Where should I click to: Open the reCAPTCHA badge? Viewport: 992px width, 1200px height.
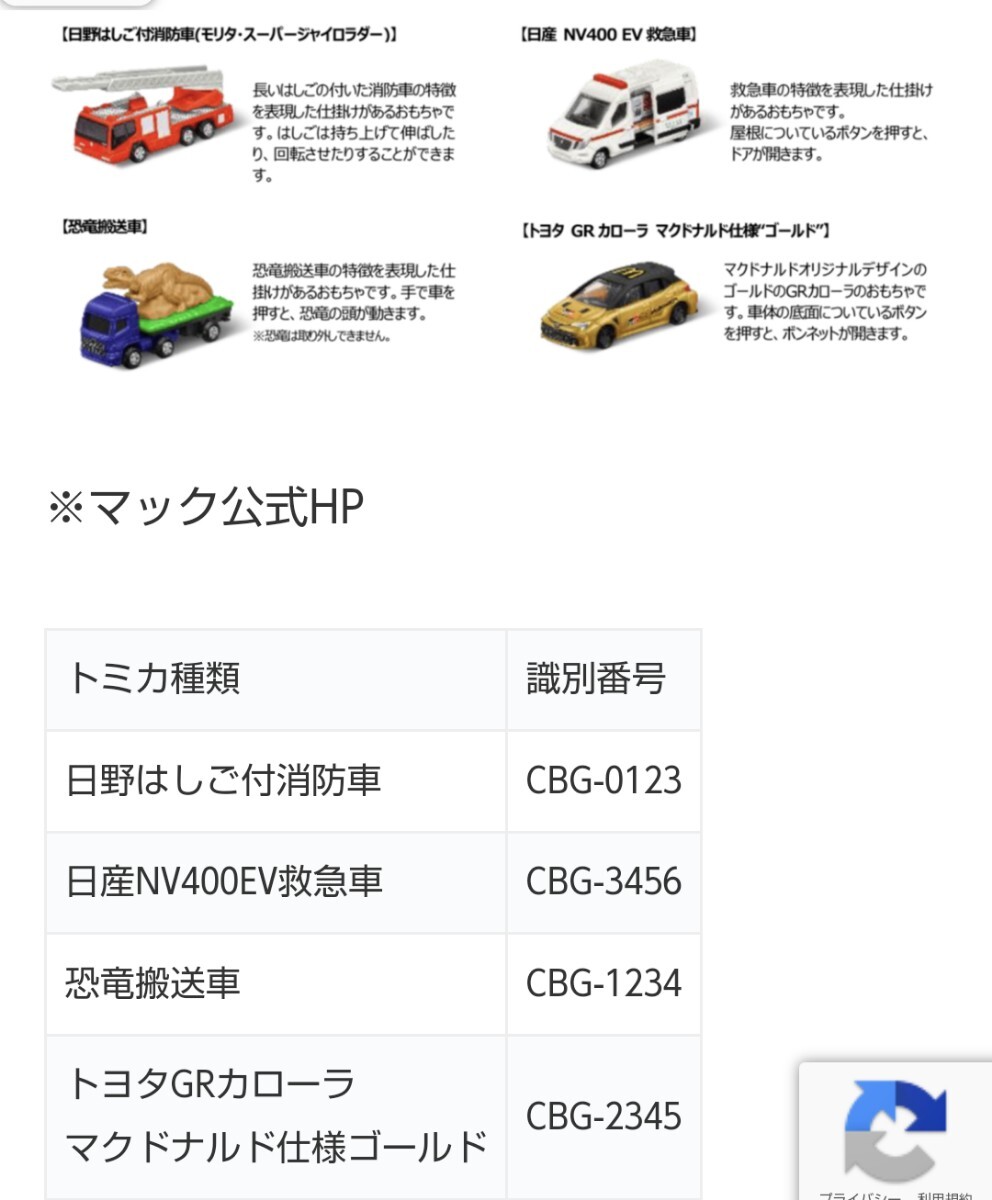[895, 1128]
